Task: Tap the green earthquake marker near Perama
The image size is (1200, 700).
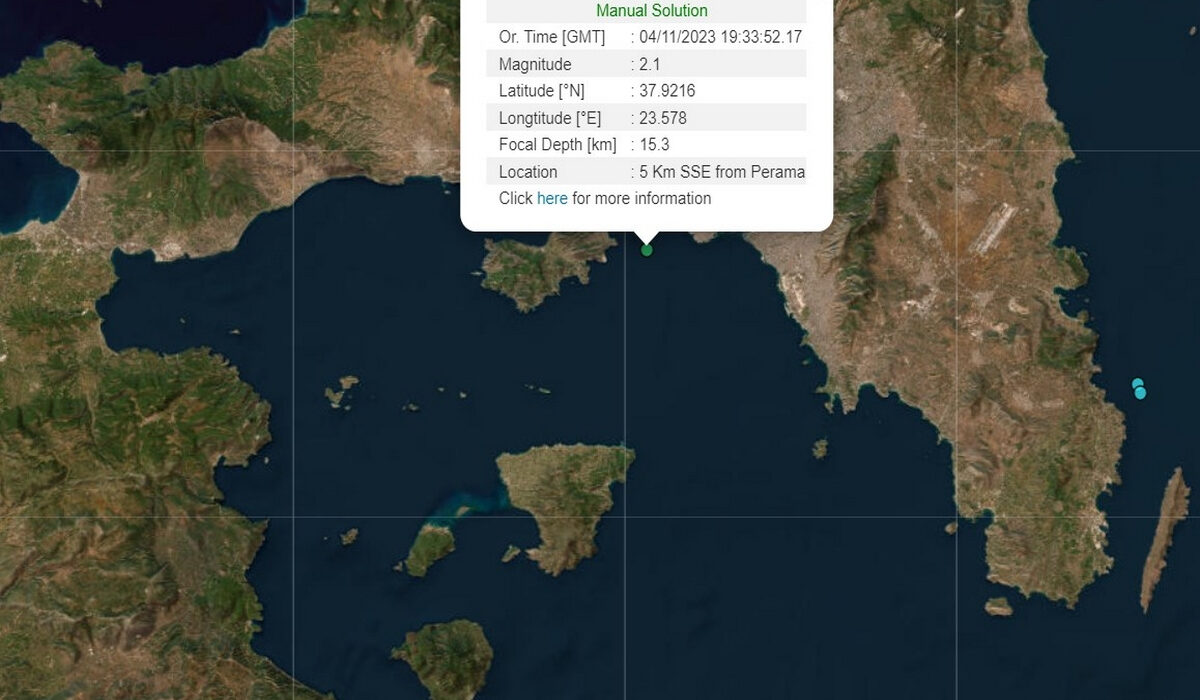Action: [647, 250]
